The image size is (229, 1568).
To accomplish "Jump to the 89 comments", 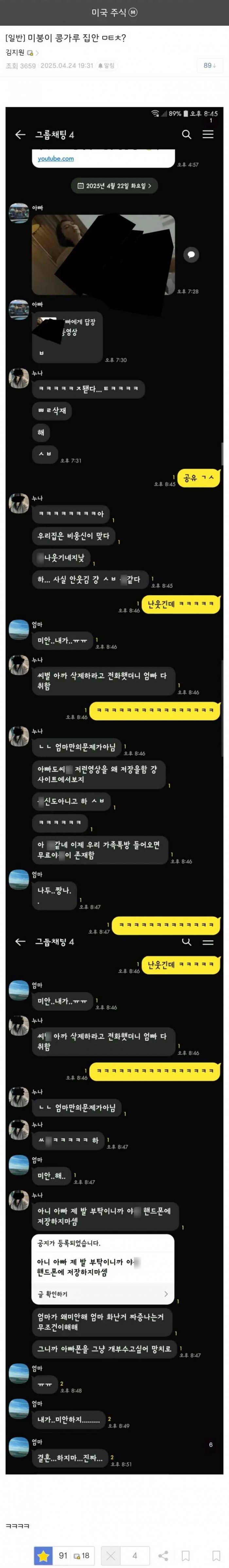I will 209,65.
